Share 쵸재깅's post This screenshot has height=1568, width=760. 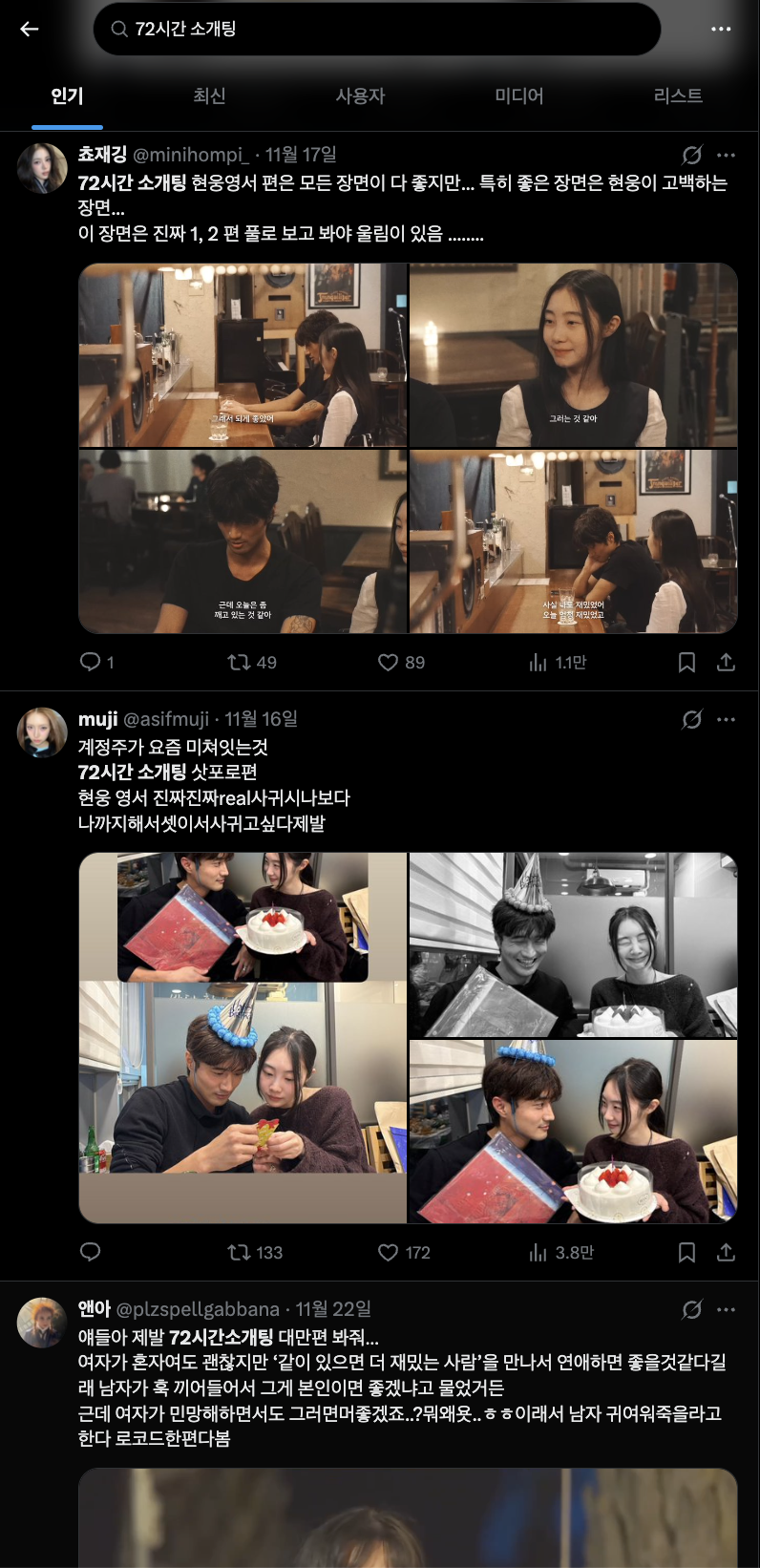pyautogui.click(x=726, y=662)
